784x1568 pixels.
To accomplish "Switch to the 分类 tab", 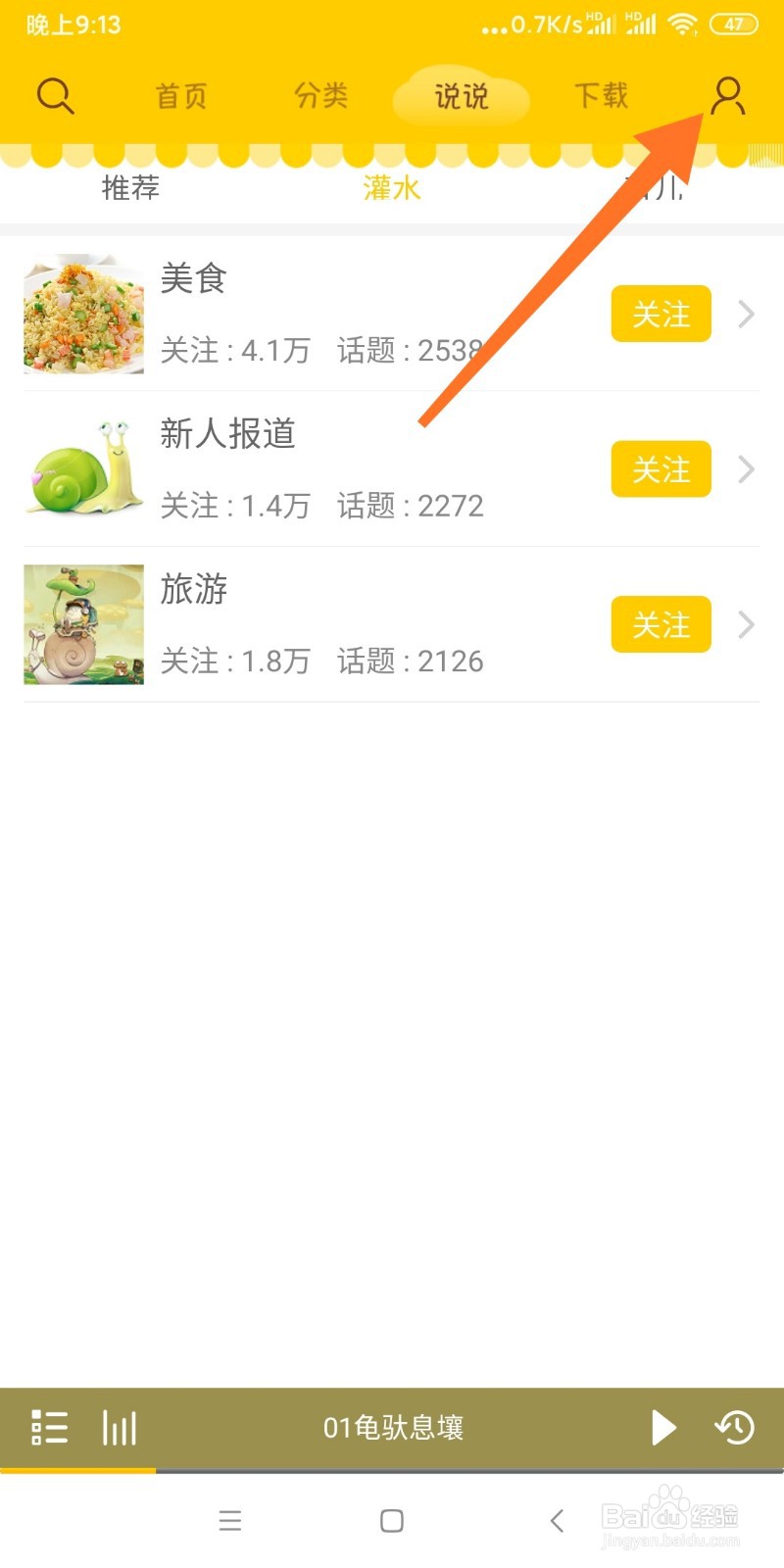I will click(321, 96).
